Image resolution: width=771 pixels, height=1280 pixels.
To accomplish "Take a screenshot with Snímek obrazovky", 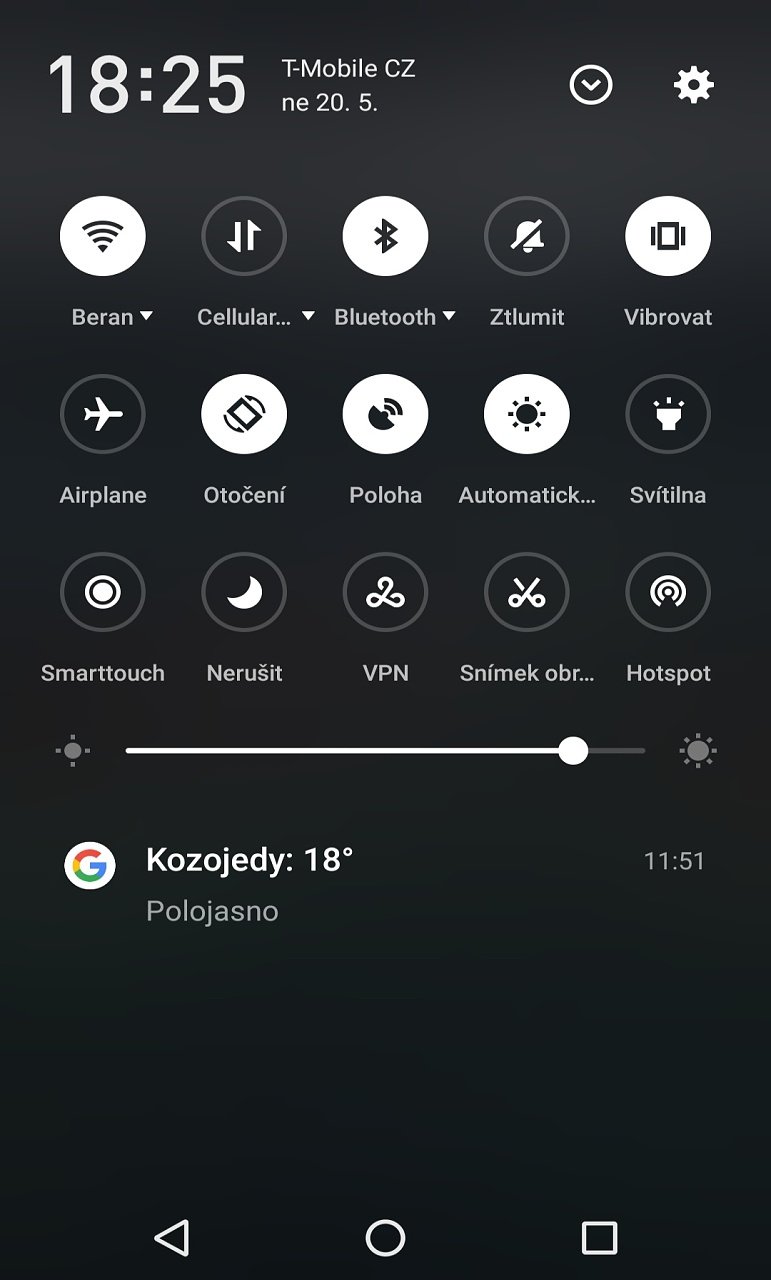I will 527,593.
